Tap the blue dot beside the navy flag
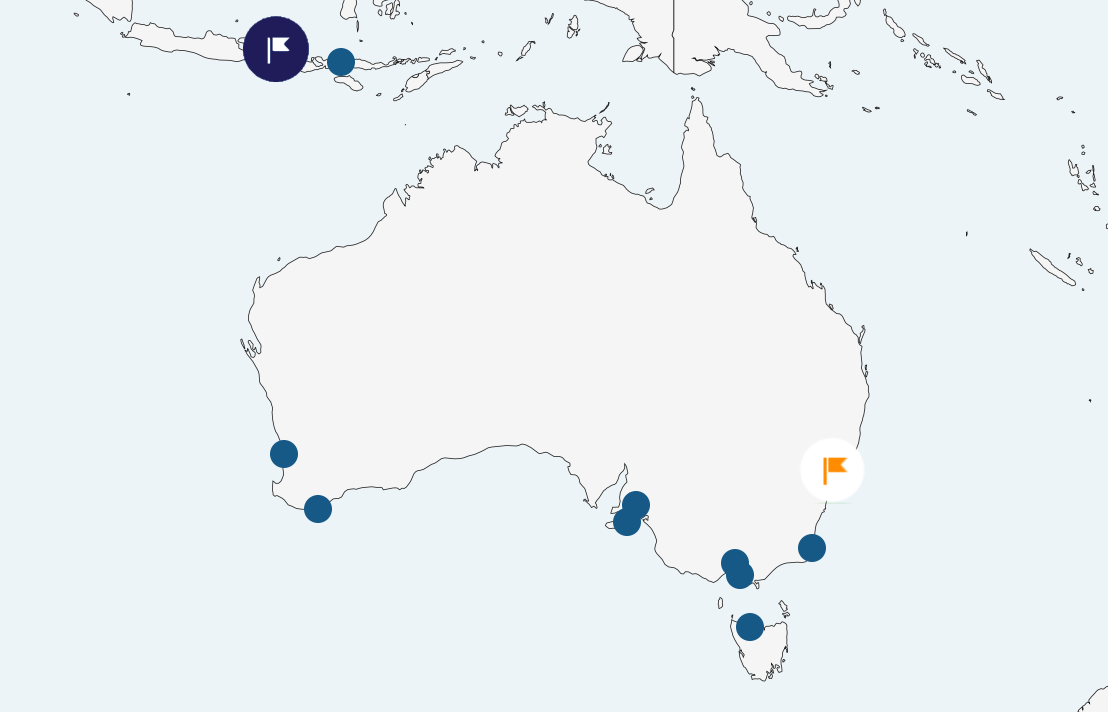1108x712 pixels. tap(341, 62)
